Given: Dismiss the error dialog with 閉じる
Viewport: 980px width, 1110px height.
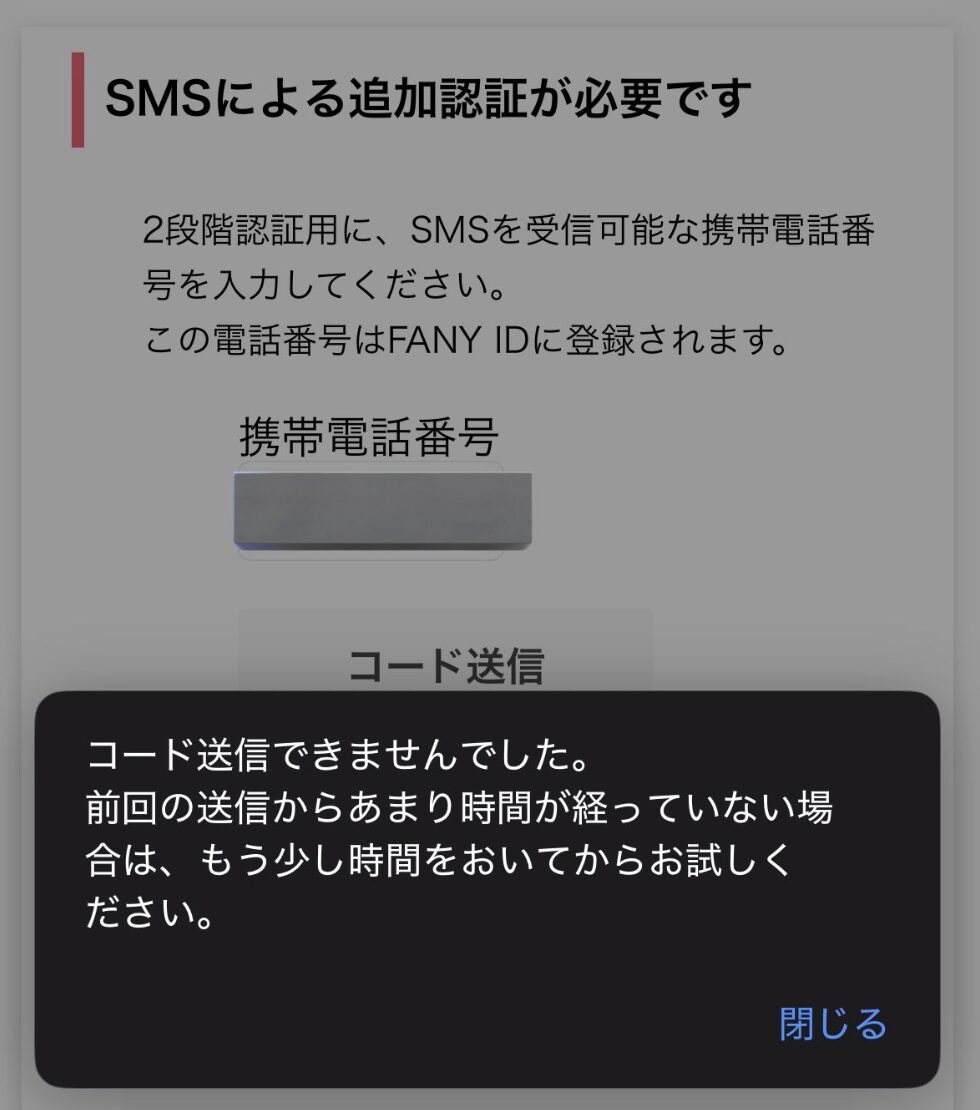Looking at the screenshot, I should 832,1024.
